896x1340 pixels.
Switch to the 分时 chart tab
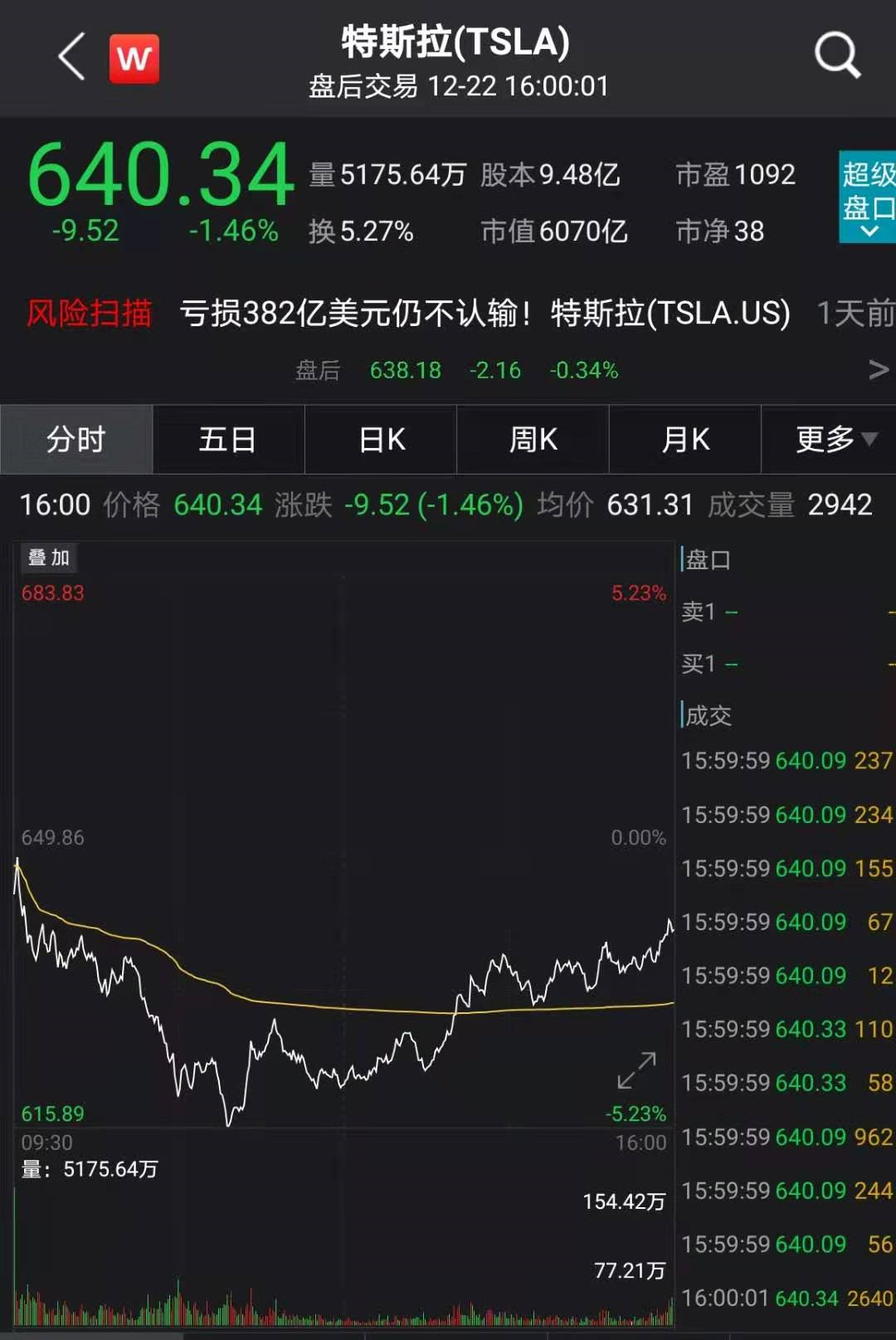tap(76, 440)
